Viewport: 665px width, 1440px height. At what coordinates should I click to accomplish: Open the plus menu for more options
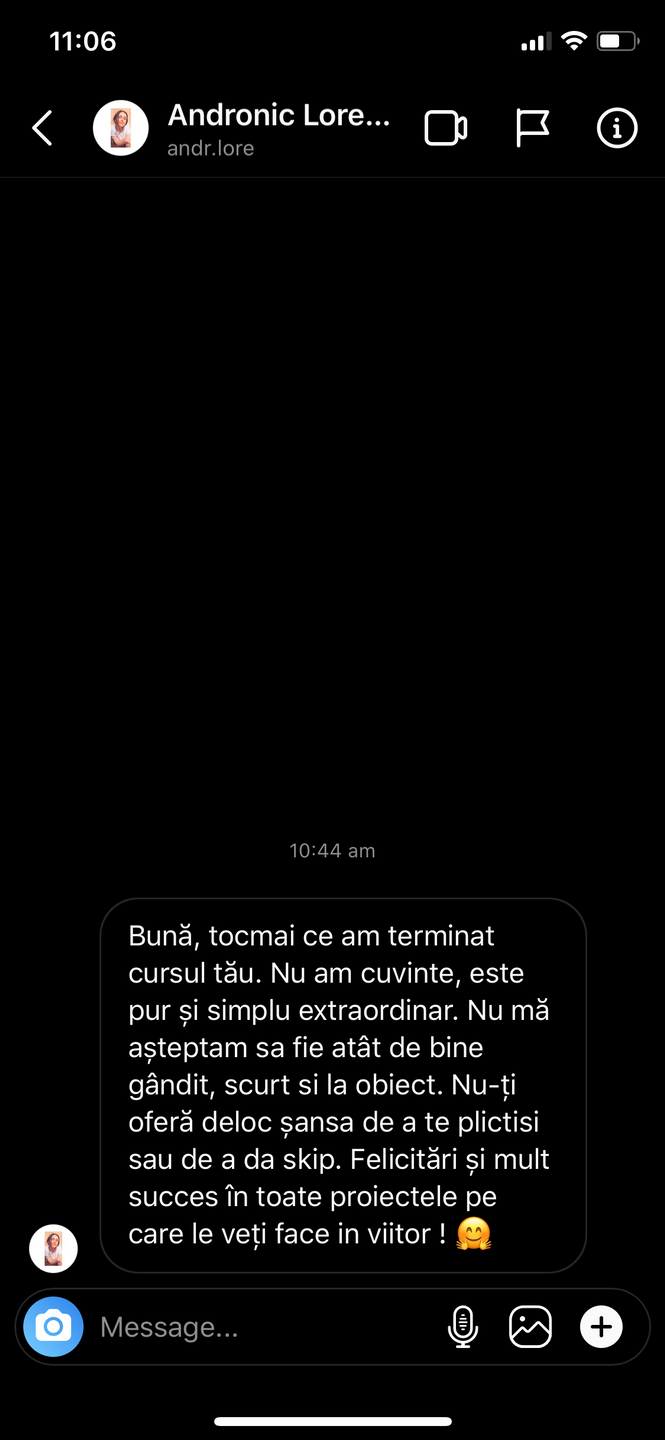point(601,1327)
